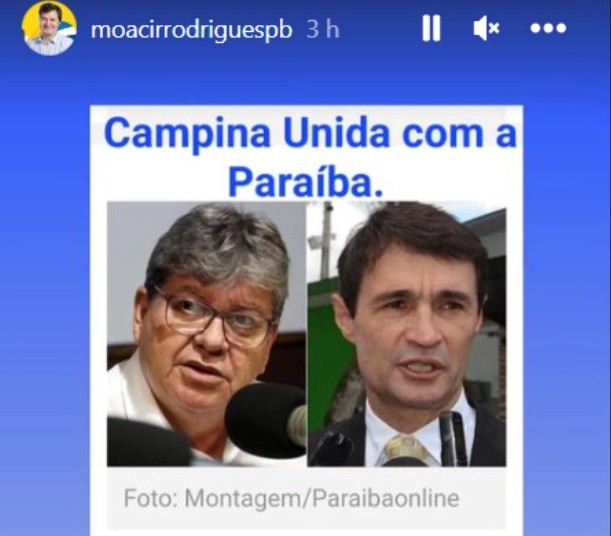Open moacirrodriguespb's profile picture
The height and width of the screenshot is (536, 611).
pos(49,28)
